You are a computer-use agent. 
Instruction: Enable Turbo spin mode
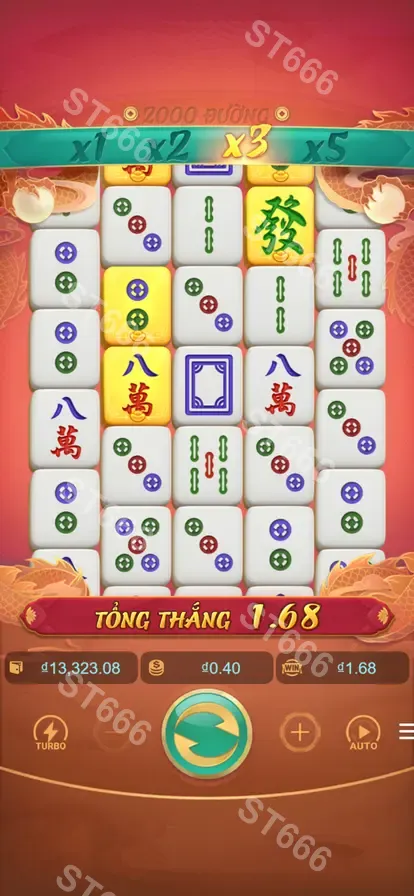tap(51, 733)
